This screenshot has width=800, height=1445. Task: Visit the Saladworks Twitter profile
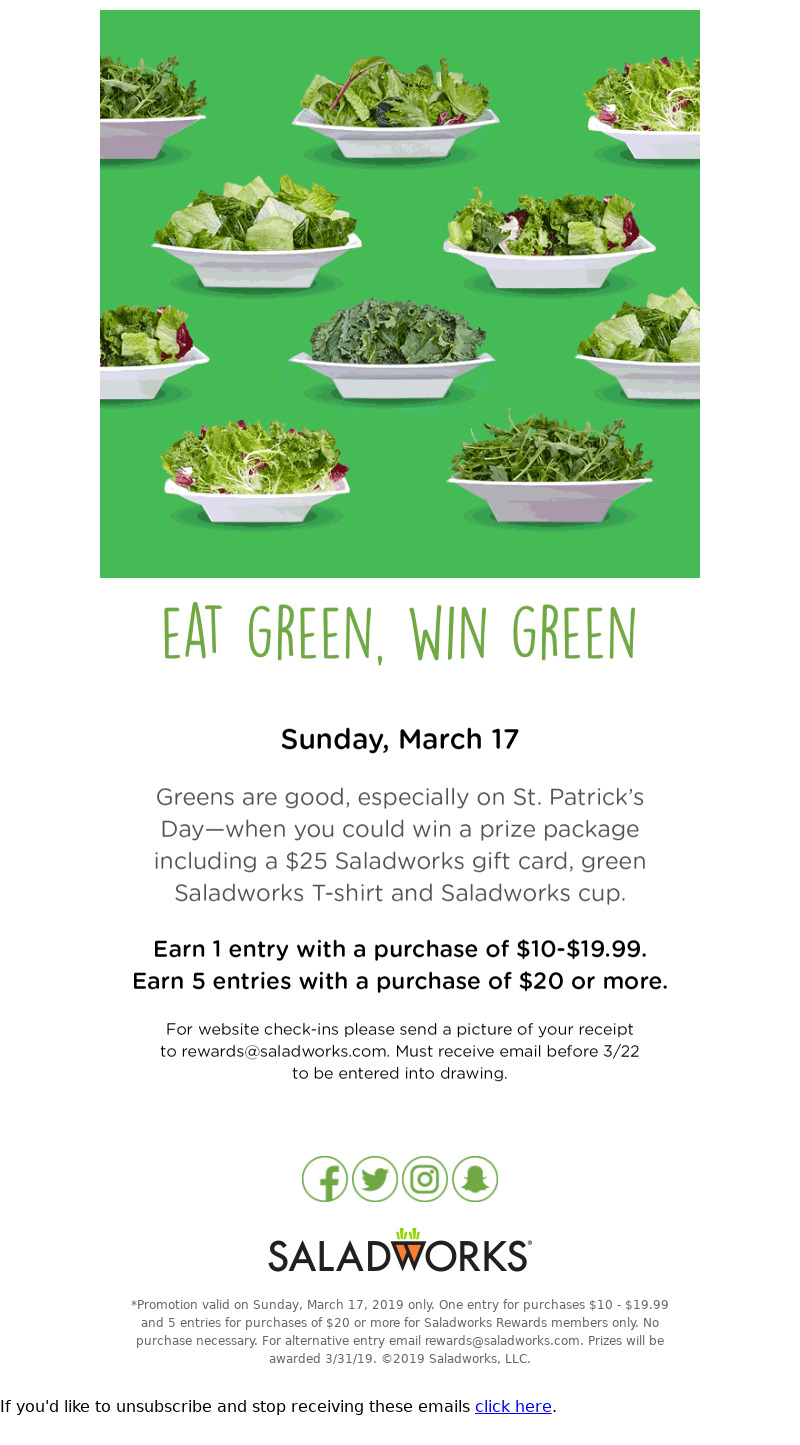click(375, 1179)
